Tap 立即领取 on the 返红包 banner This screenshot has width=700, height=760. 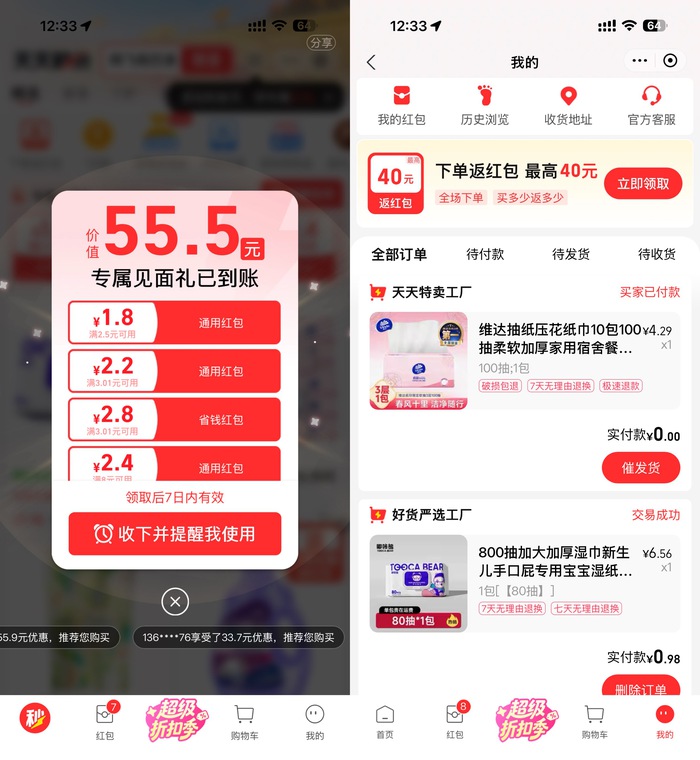pyautogui.click(x=643, y=184)
